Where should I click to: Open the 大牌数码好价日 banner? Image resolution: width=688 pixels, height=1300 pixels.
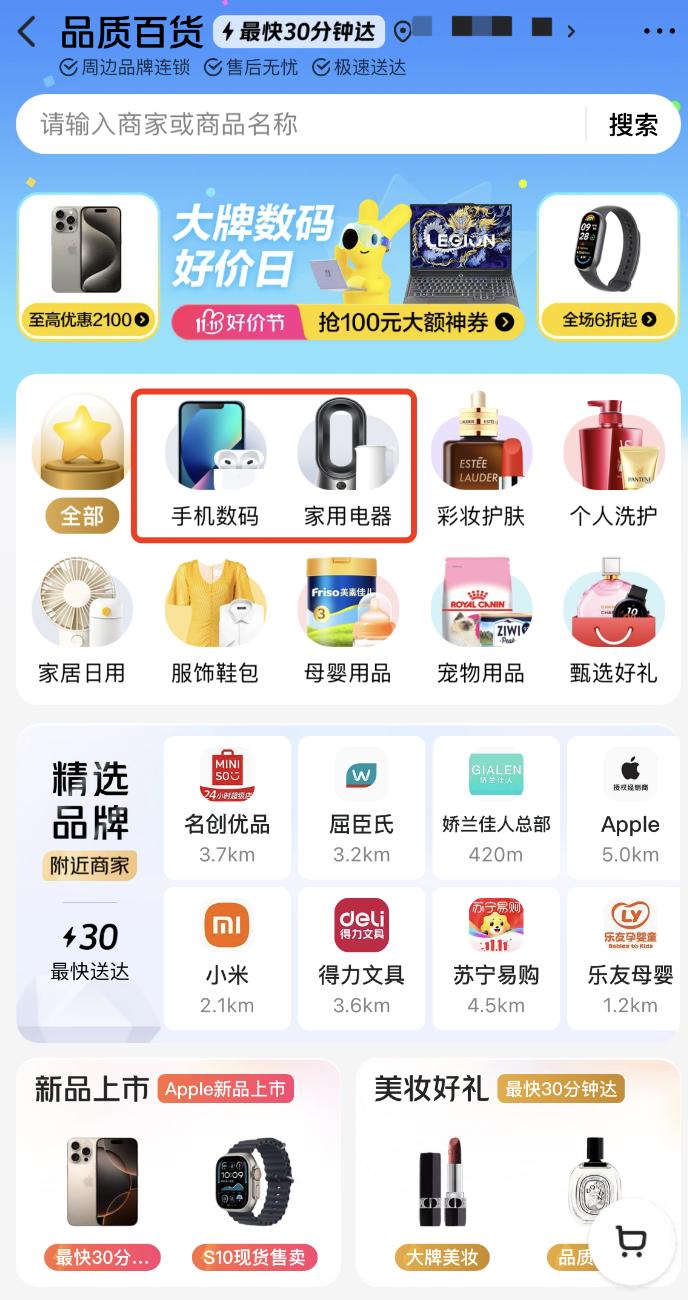(347, 267)
